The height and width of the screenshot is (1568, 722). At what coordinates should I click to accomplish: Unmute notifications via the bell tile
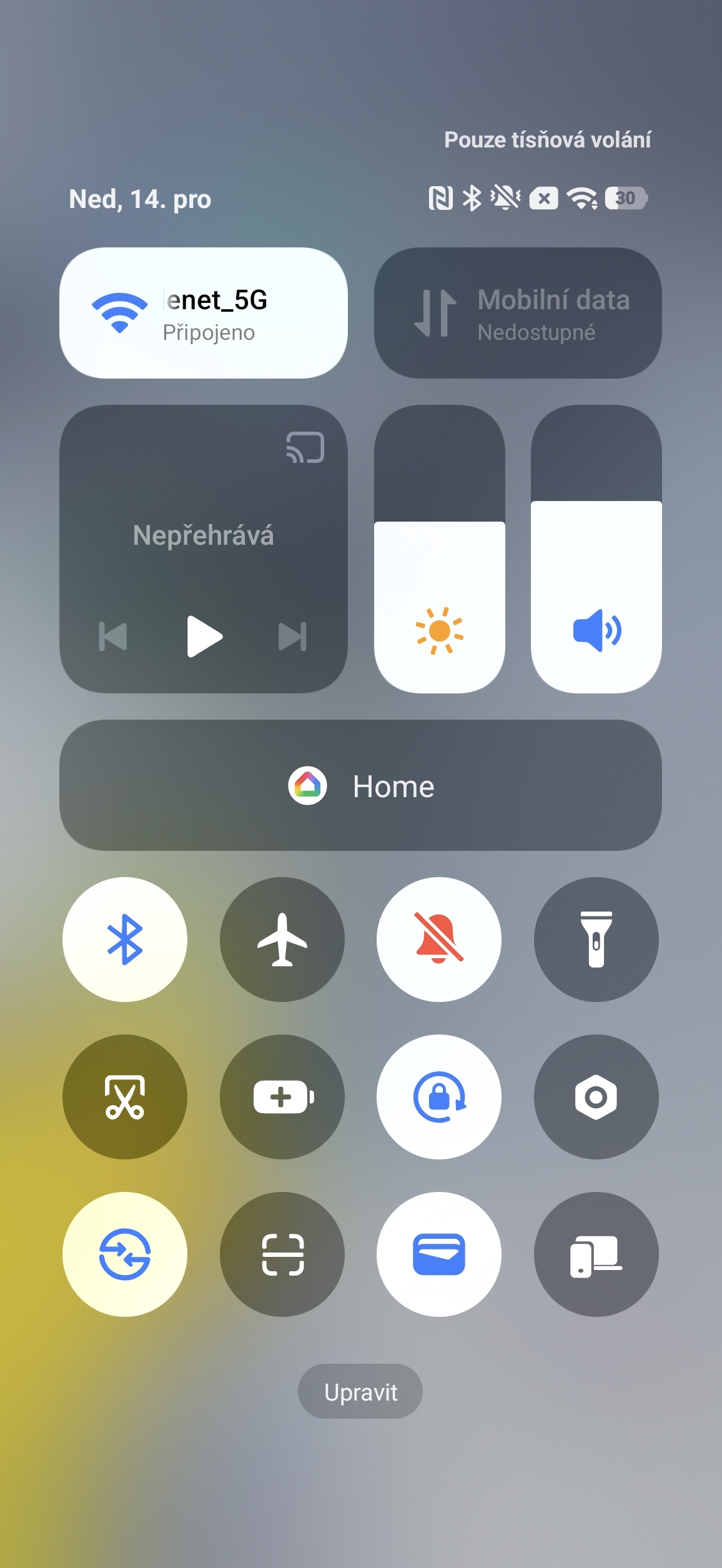click(x=438, y=938)
